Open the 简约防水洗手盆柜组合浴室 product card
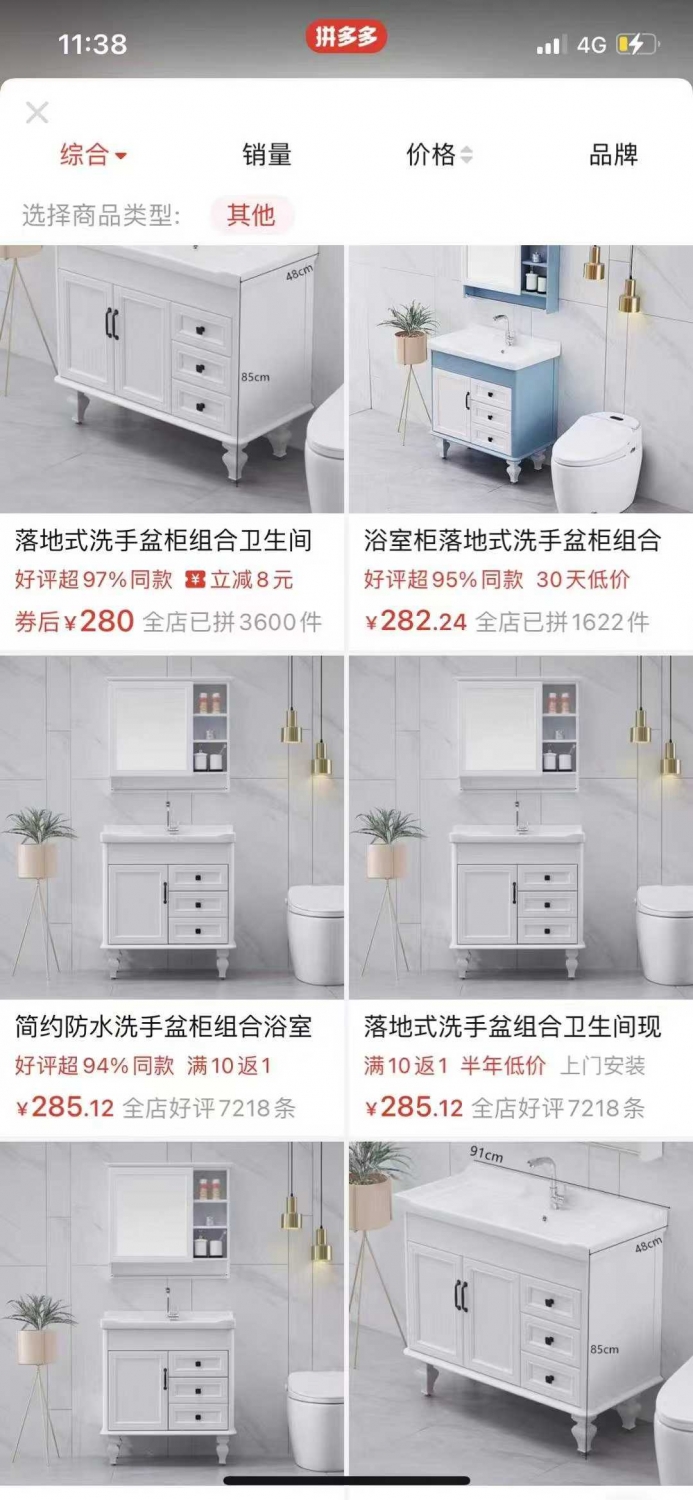693x1500 pixels. tap(172, 896)
